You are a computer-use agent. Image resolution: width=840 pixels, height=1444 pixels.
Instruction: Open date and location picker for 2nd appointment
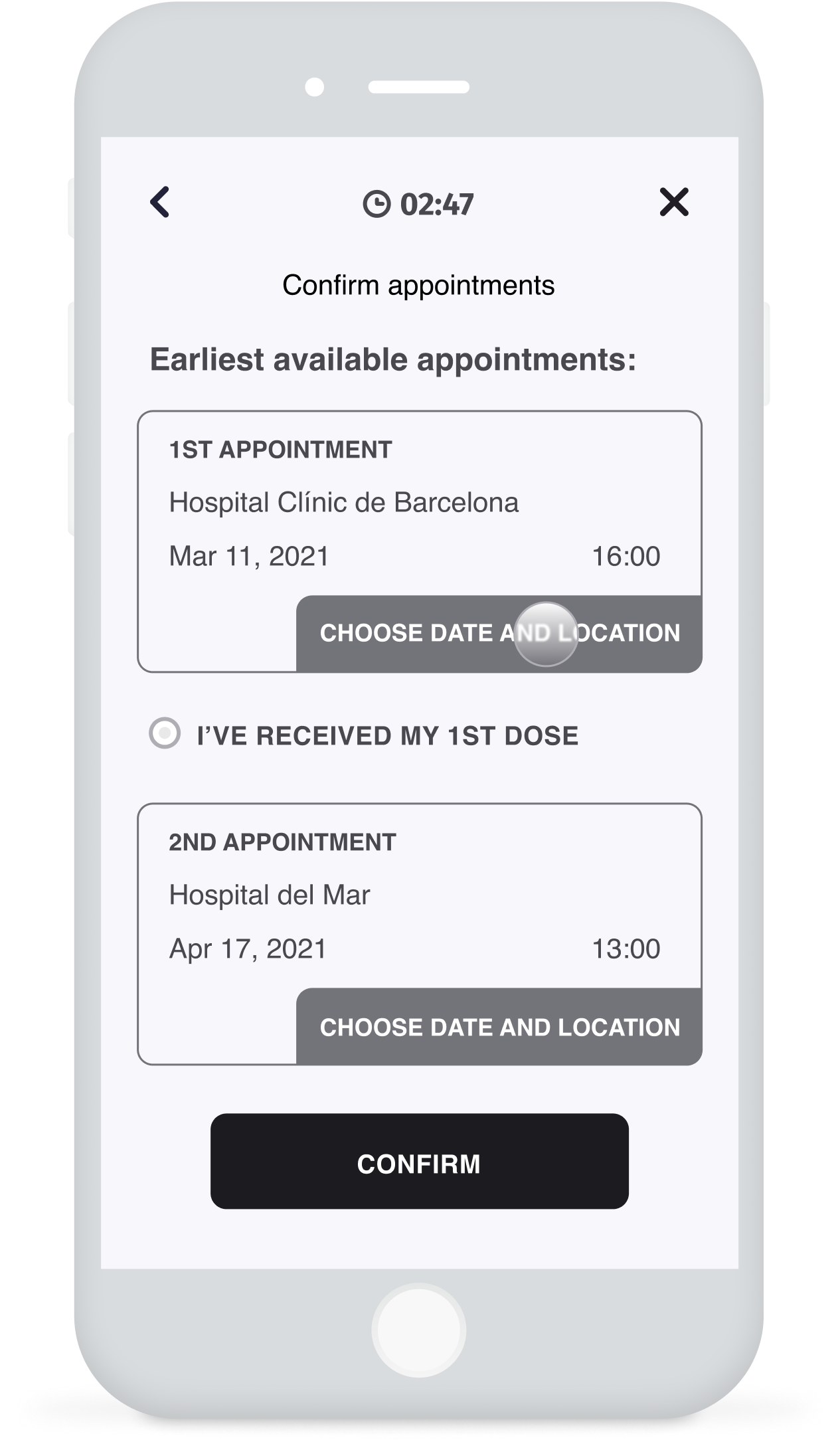click(499, 1027)
